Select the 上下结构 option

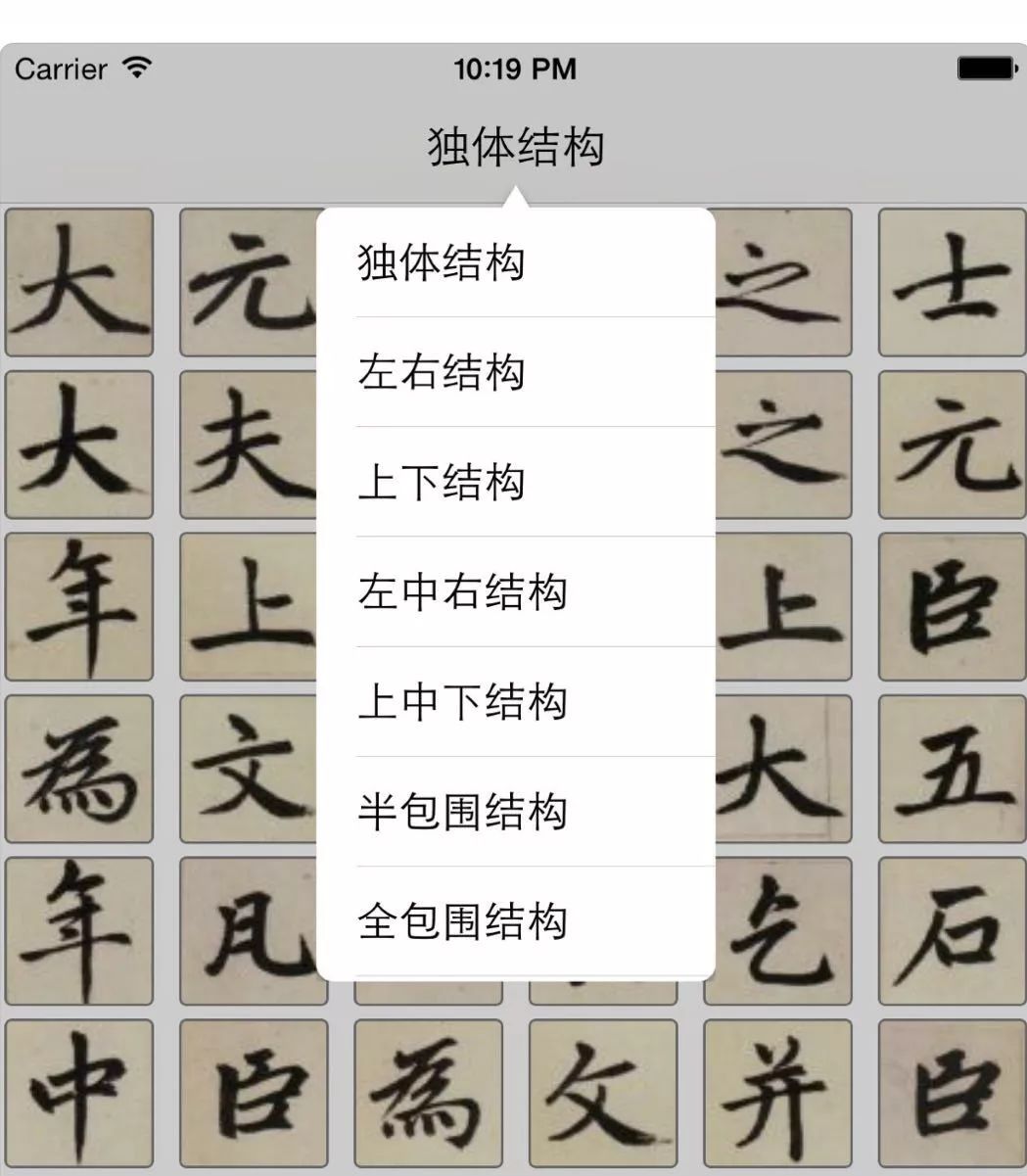515,483
